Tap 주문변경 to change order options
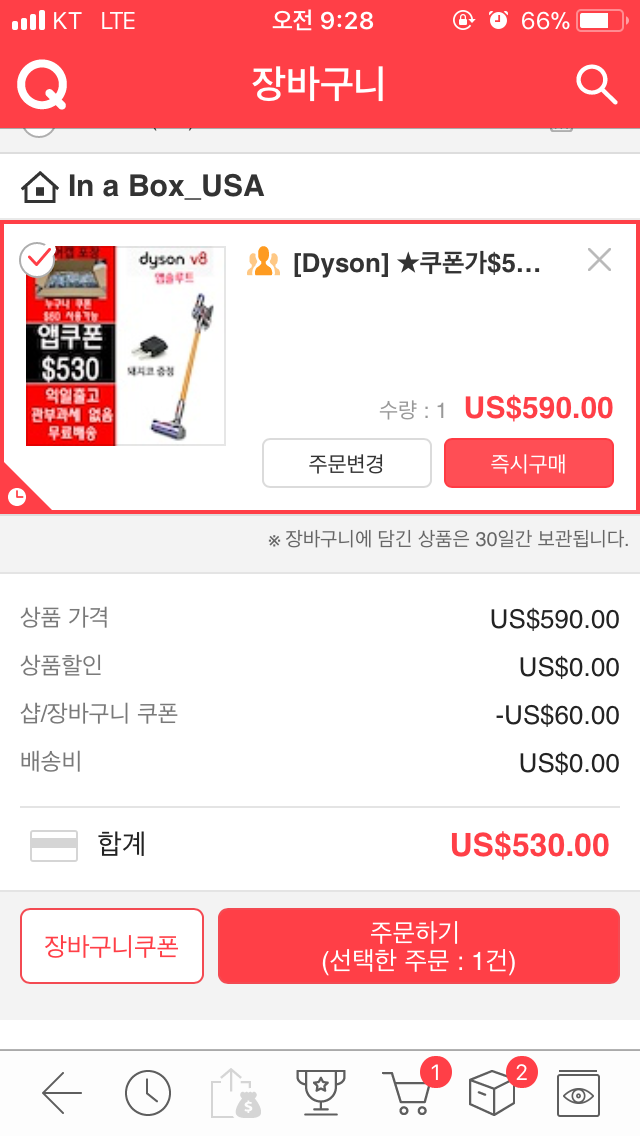This screenshot has height=1136, width=640. point(346,463)
